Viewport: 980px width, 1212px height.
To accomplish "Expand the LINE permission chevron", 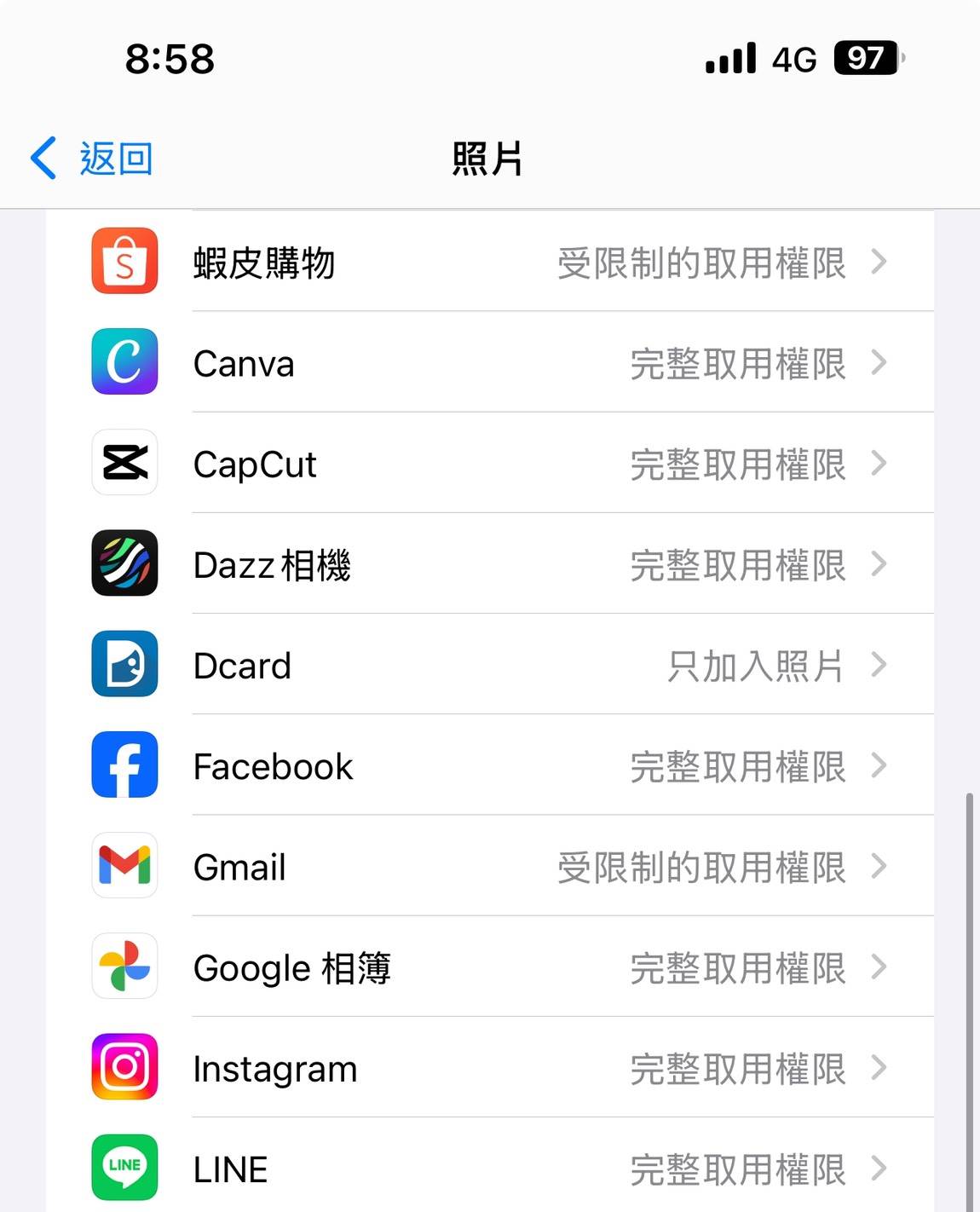I will (879, 1168).
